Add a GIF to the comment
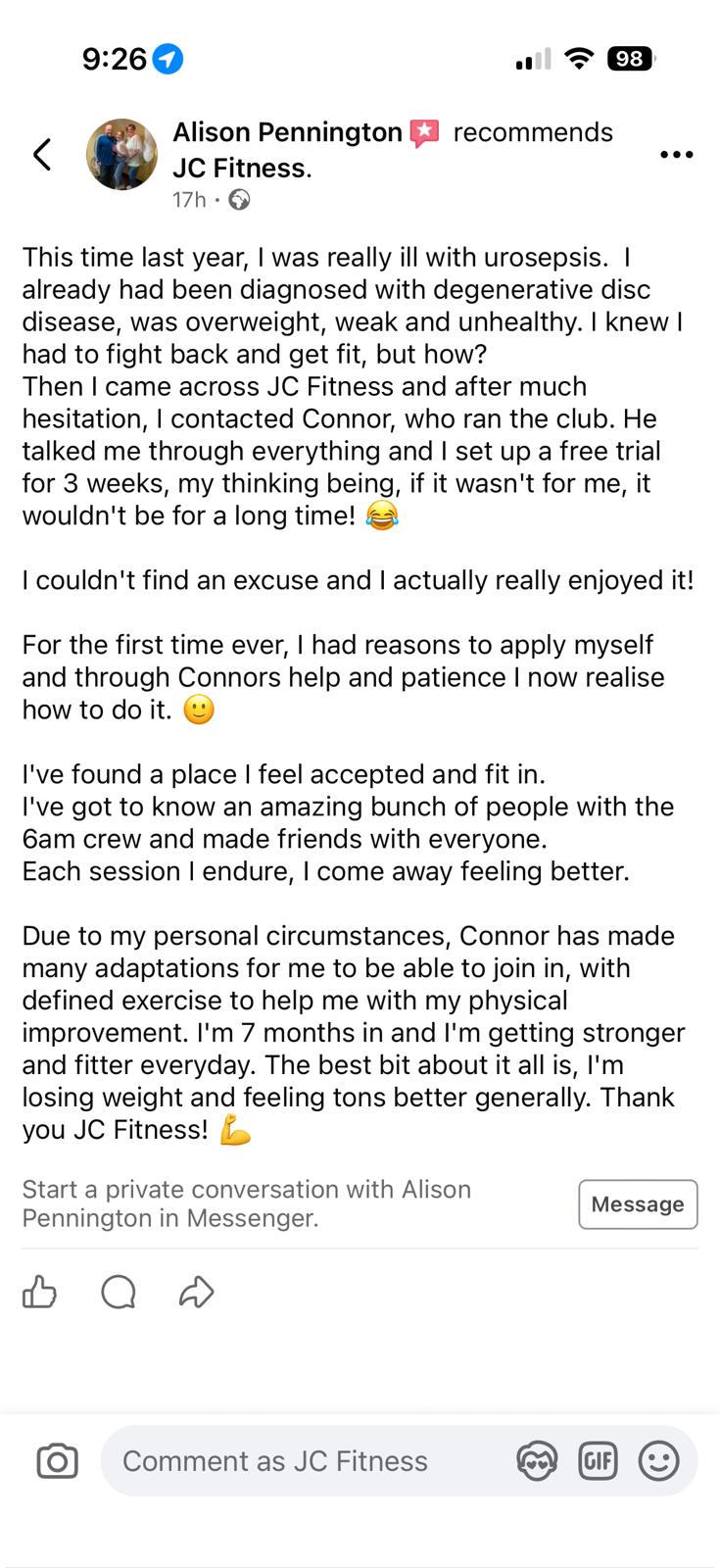This screenshot has height=1568, width=720. 598,1461
